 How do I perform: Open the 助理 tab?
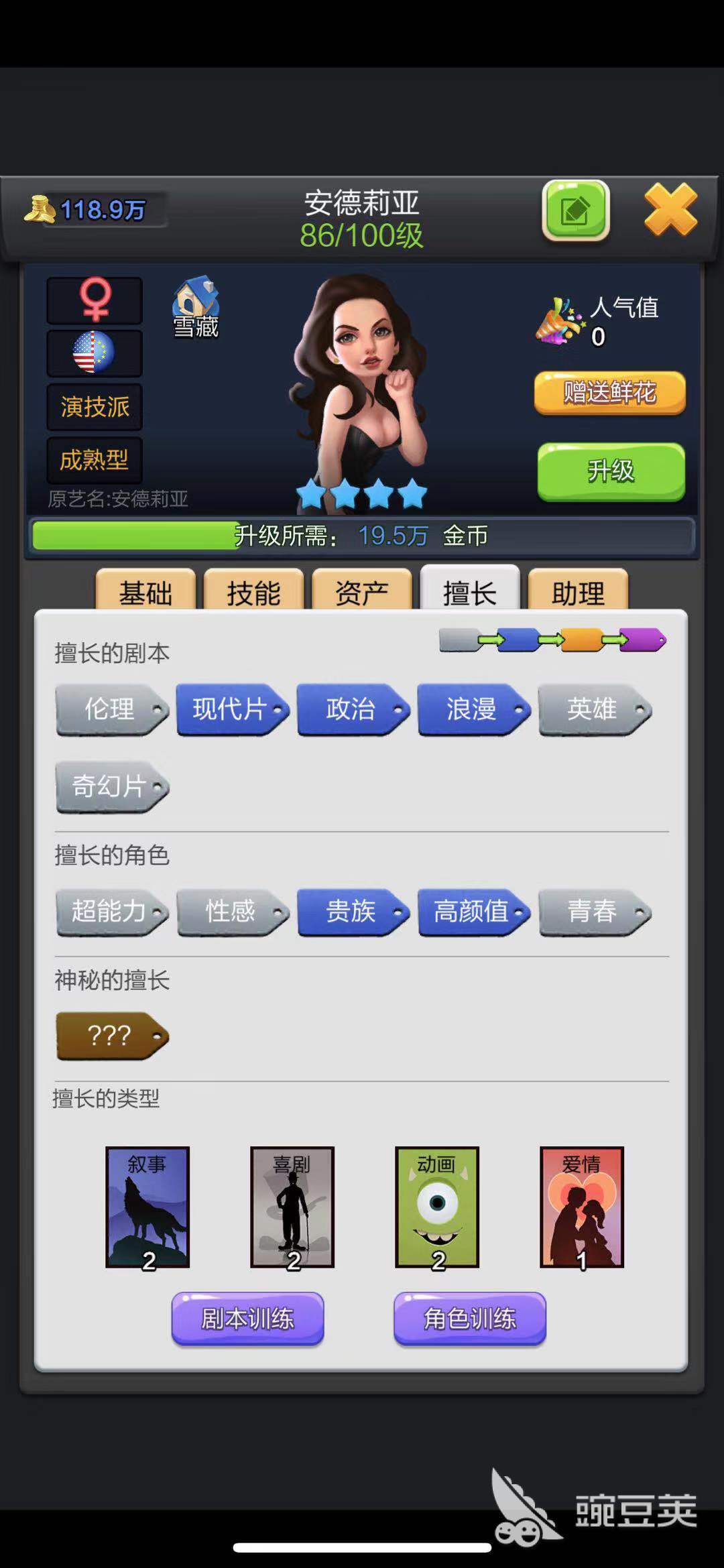[578, 592]
